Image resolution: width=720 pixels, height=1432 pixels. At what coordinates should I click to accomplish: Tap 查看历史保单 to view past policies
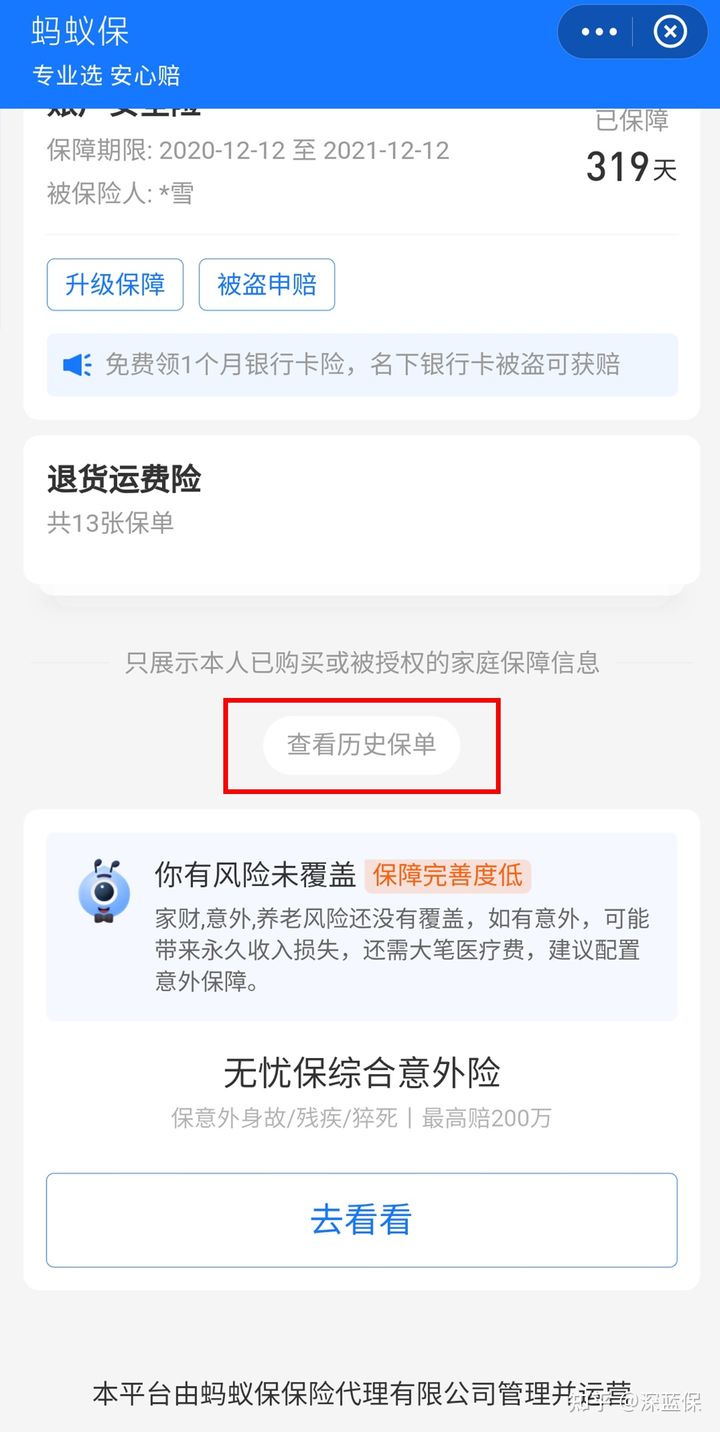361,744
